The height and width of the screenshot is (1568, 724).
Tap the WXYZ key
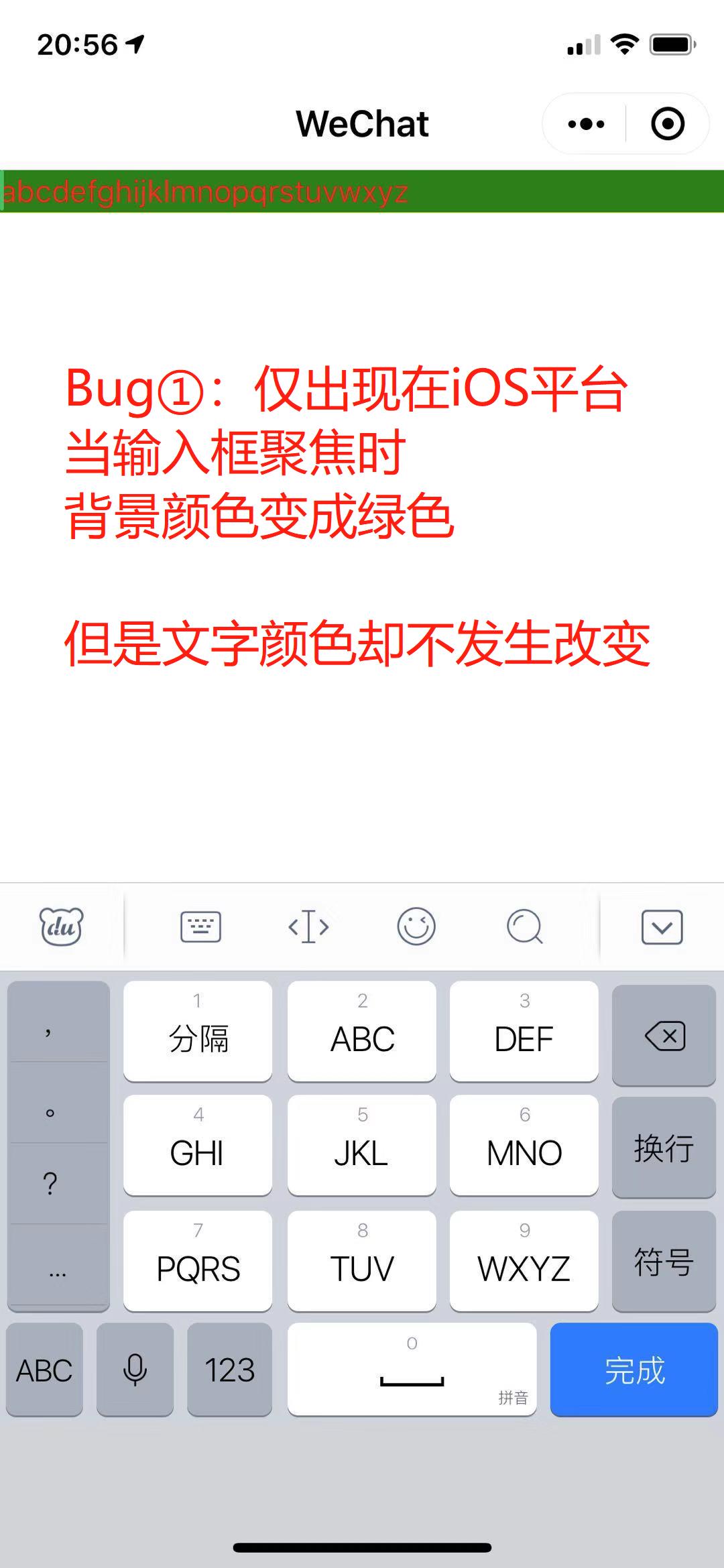click(524, 1260)
